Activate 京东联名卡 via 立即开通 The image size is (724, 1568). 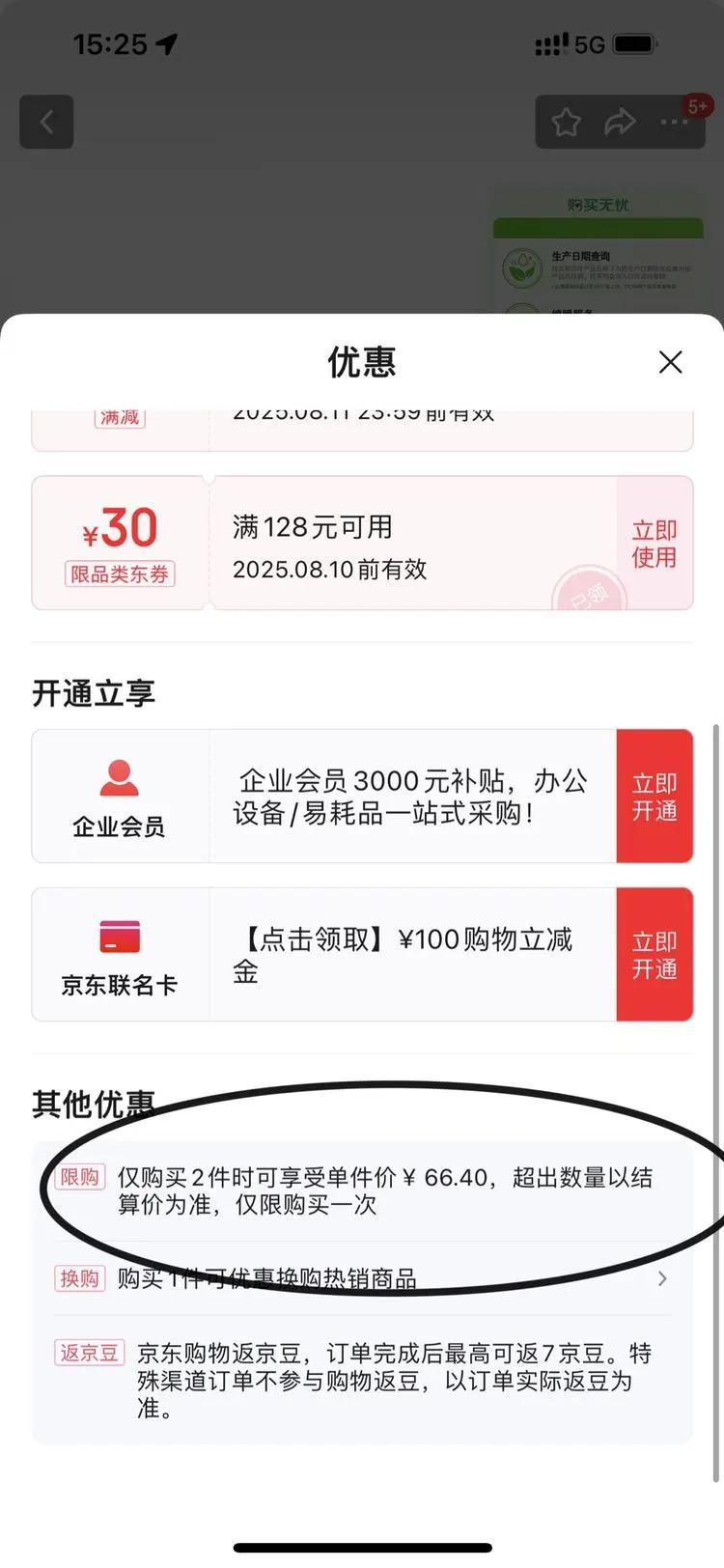tap(654, 955)
